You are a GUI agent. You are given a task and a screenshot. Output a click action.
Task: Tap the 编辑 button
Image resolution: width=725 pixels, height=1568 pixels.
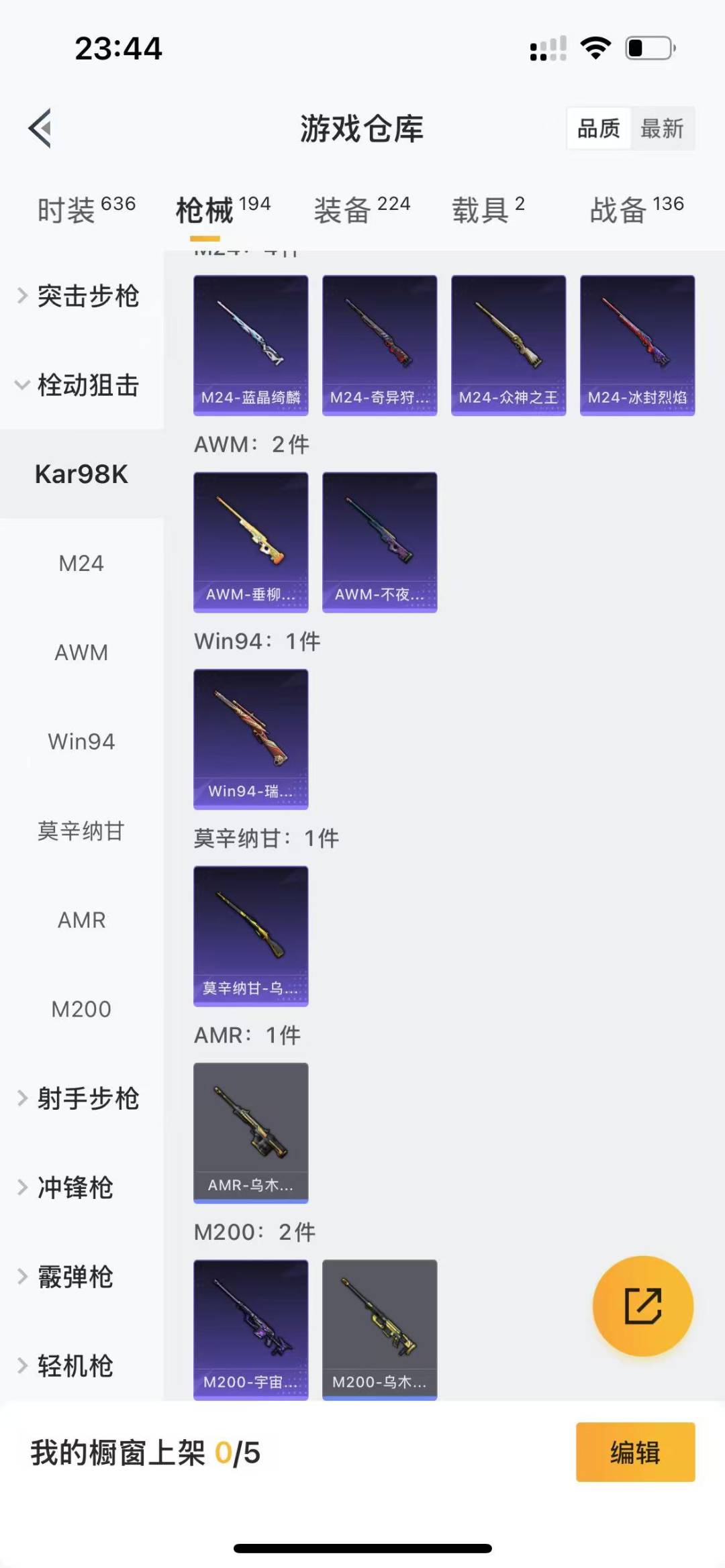pos(635,1452)
